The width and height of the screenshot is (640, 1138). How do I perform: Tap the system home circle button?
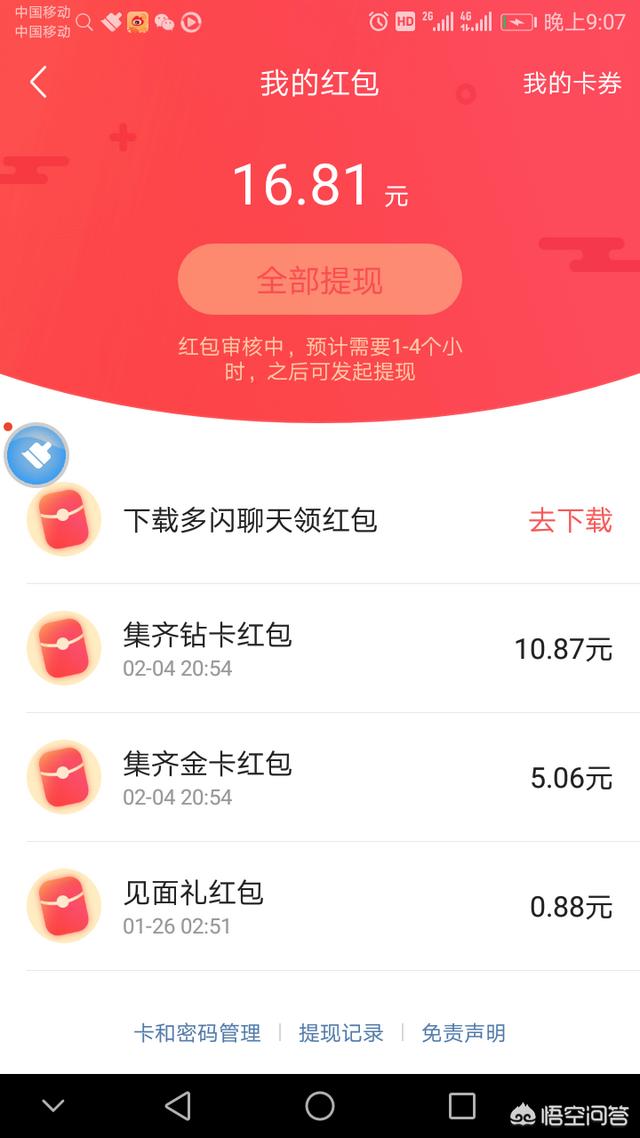[319, 1106]
